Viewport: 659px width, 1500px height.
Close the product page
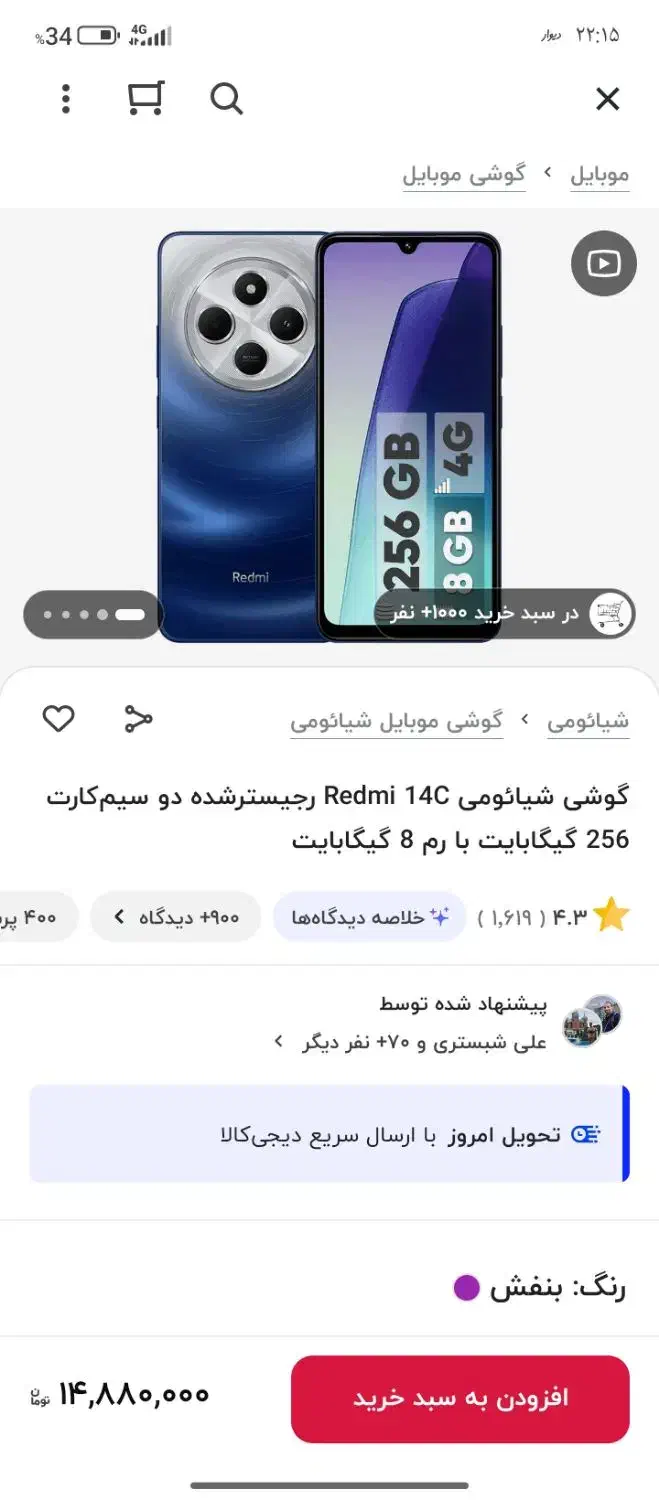[607, 99]
